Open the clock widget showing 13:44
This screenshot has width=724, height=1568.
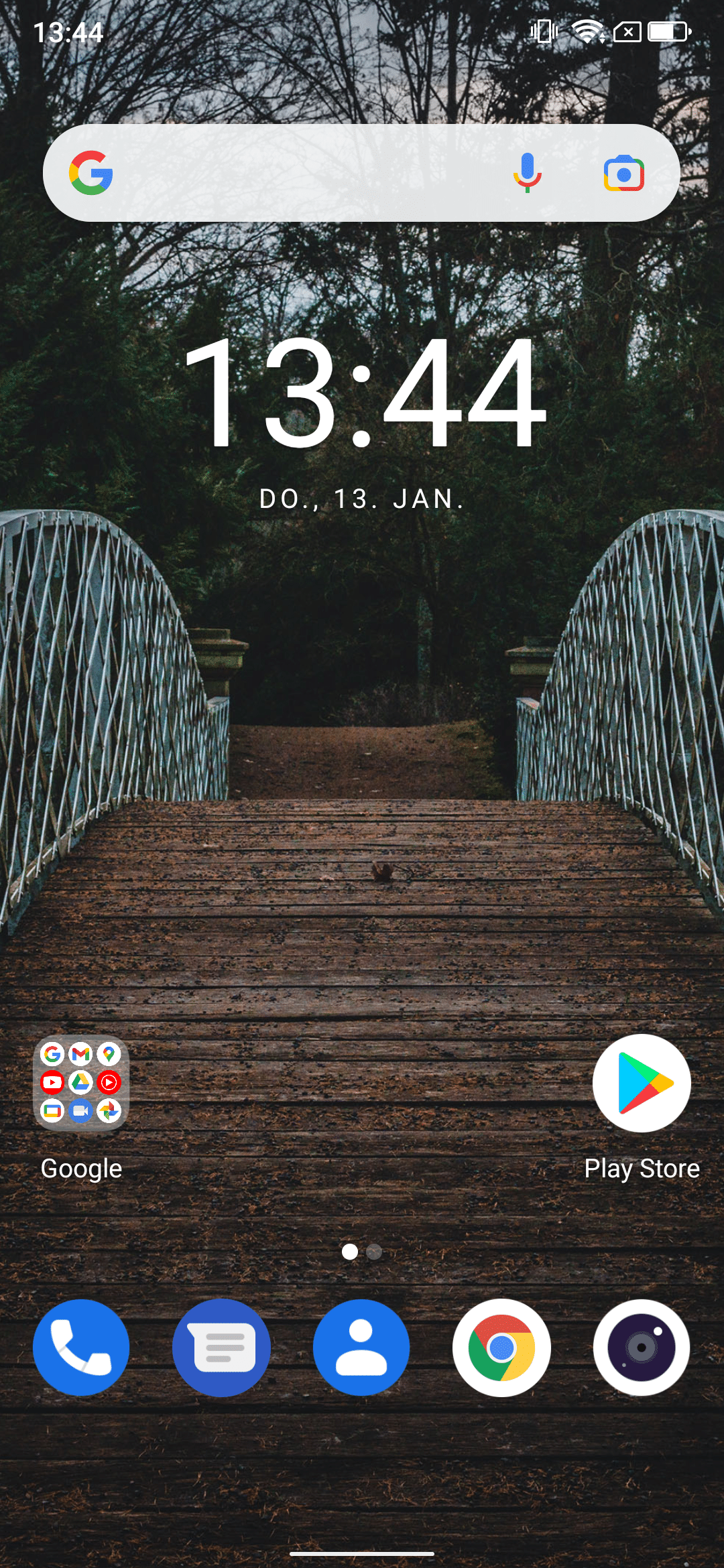[x=364, y=393]
